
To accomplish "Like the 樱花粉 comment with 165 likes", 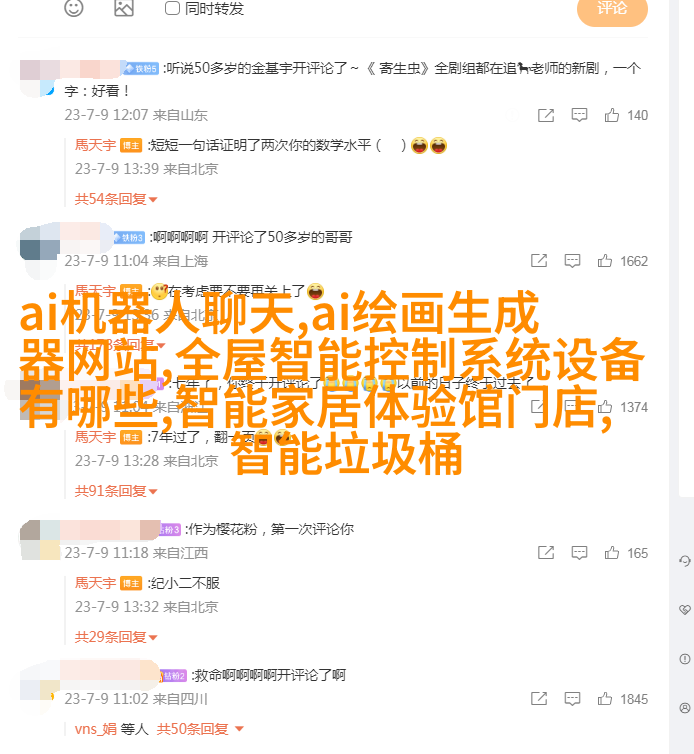I will point(605,553).
